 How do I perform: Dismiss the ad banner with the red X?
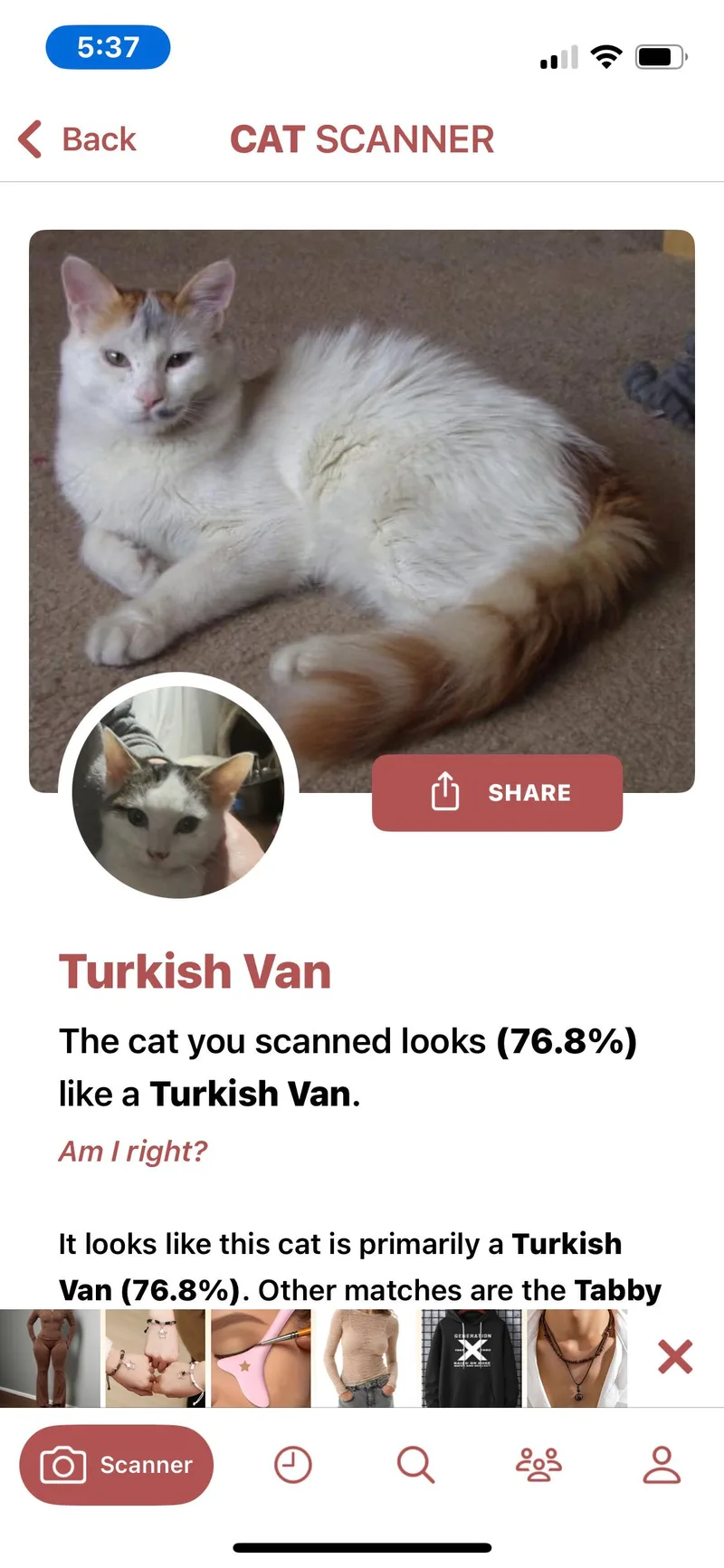coord(675,1357)
